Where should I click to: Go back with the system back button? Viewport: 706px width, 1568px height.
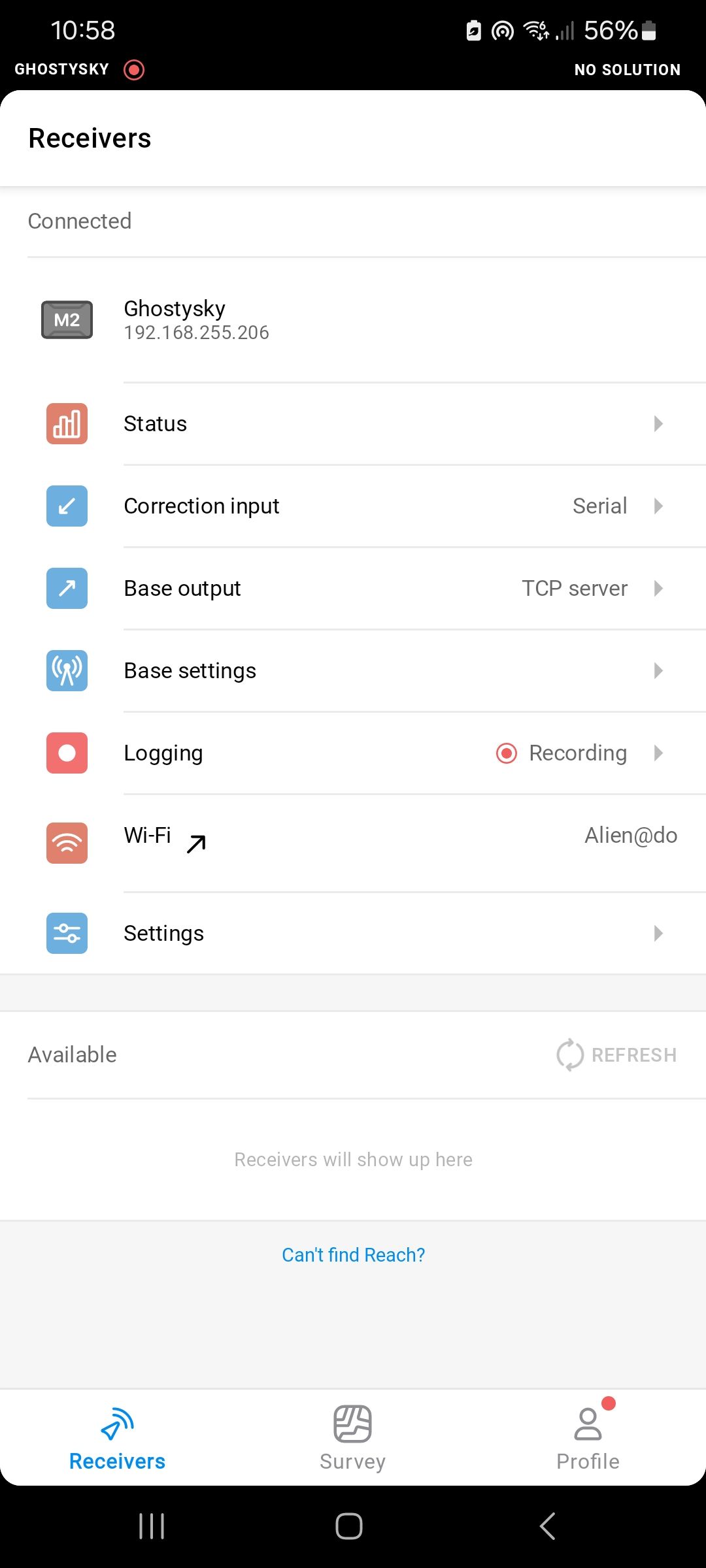547,1526
